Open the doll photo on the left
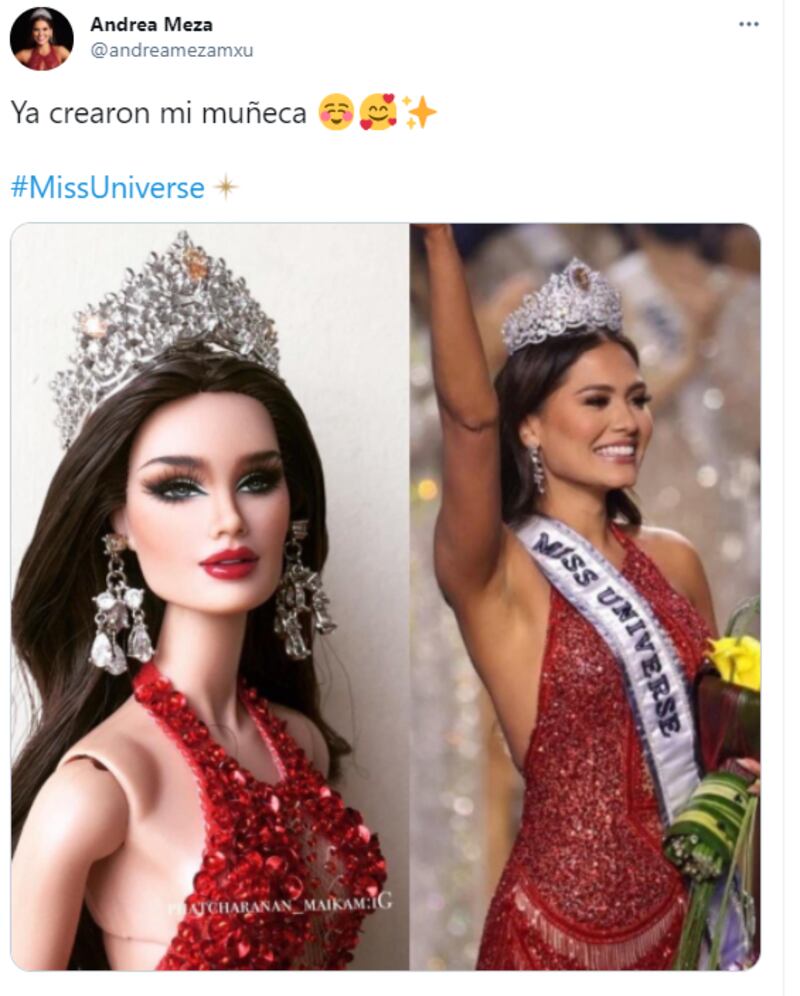This screenshot has height=996, width=800. click(209, 596)
